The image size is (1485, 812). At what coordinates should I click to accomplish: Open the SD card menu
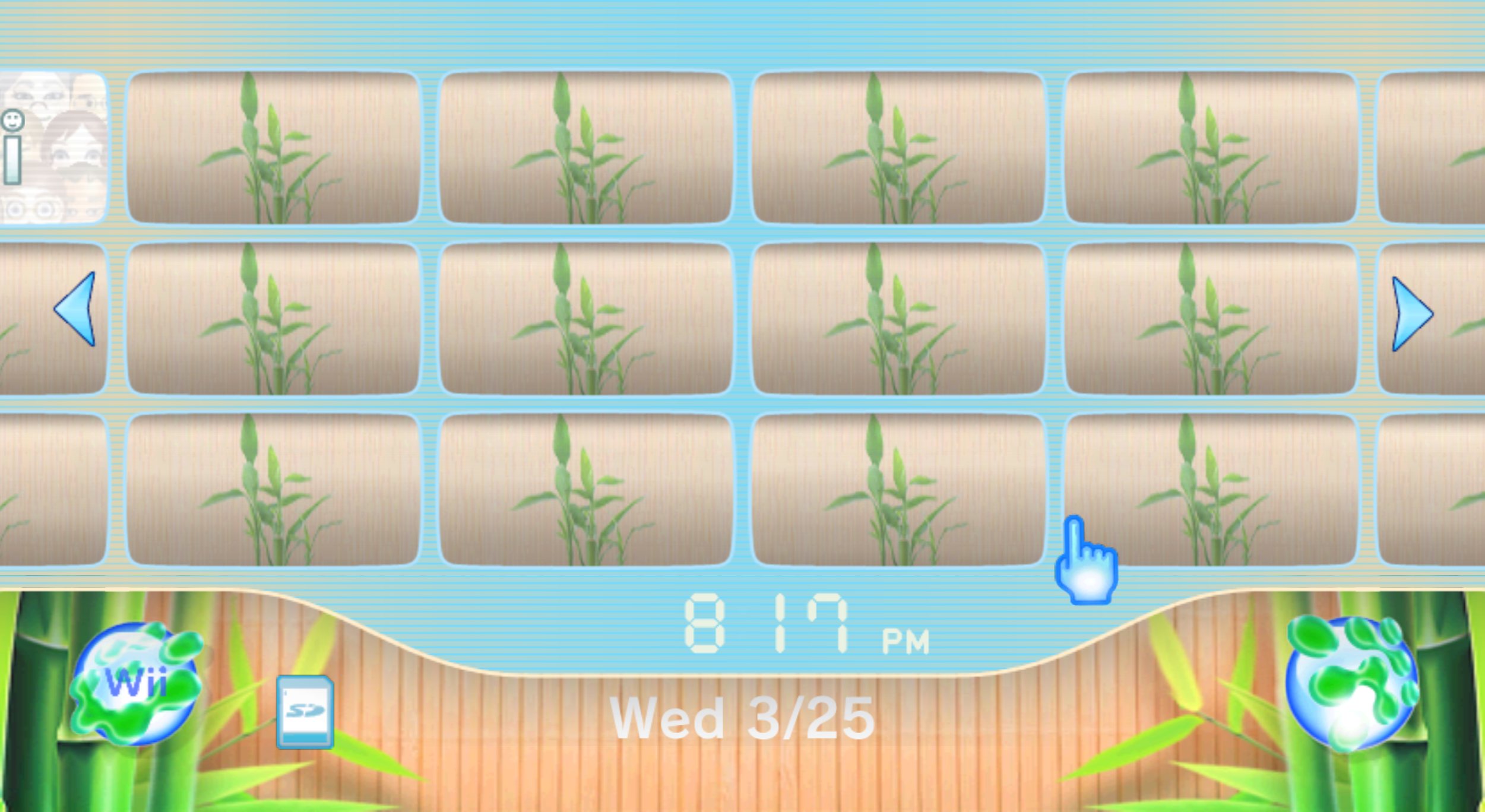(305, 712)
